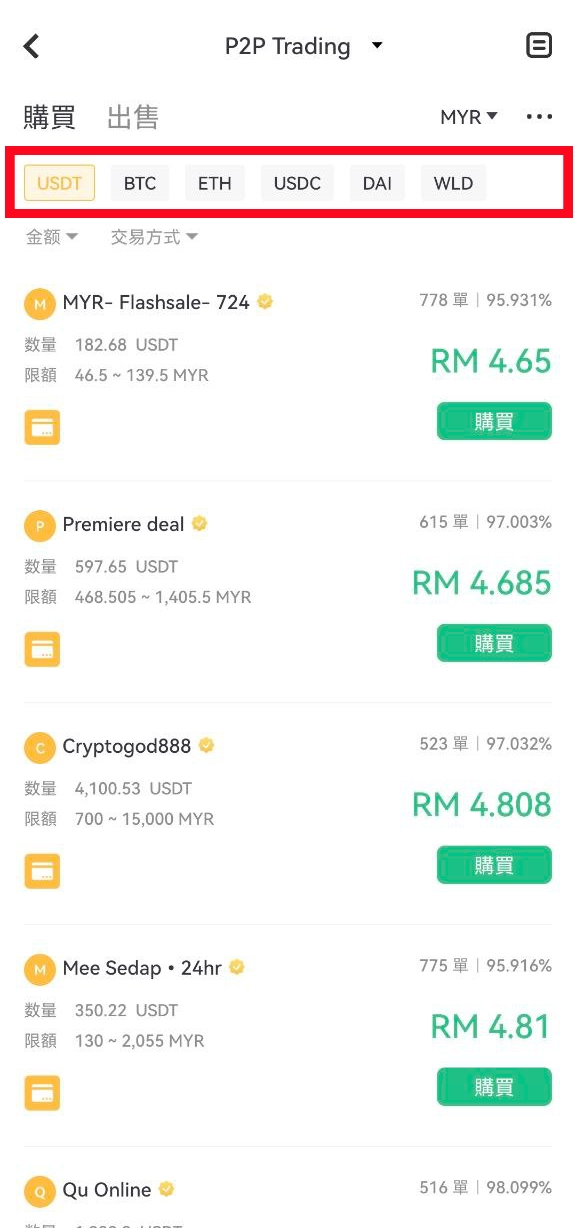Switch to the 出售 tab
This screenshot has height=1228, width=576.
(x=133, y=117)
